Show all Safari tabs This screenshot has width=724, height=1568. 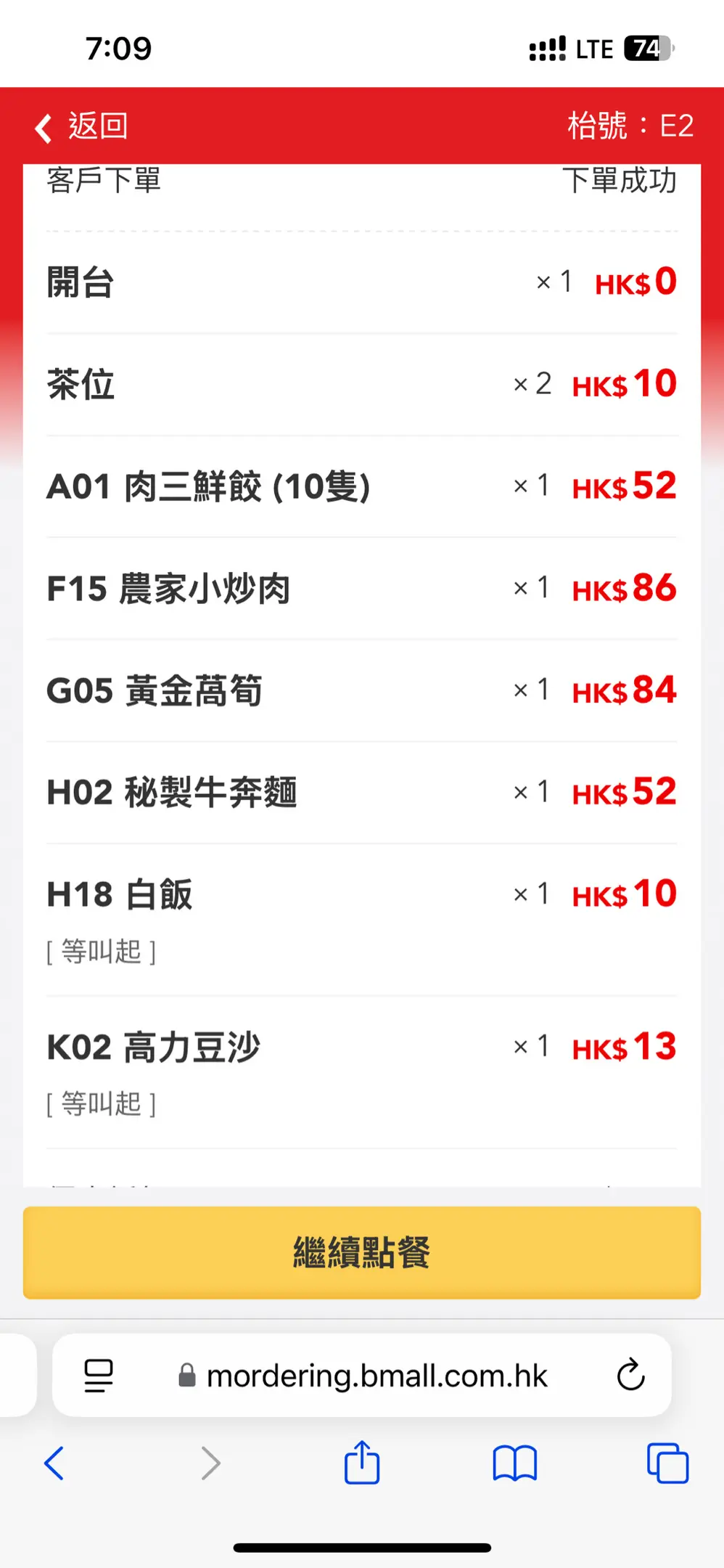point(667,1463)
